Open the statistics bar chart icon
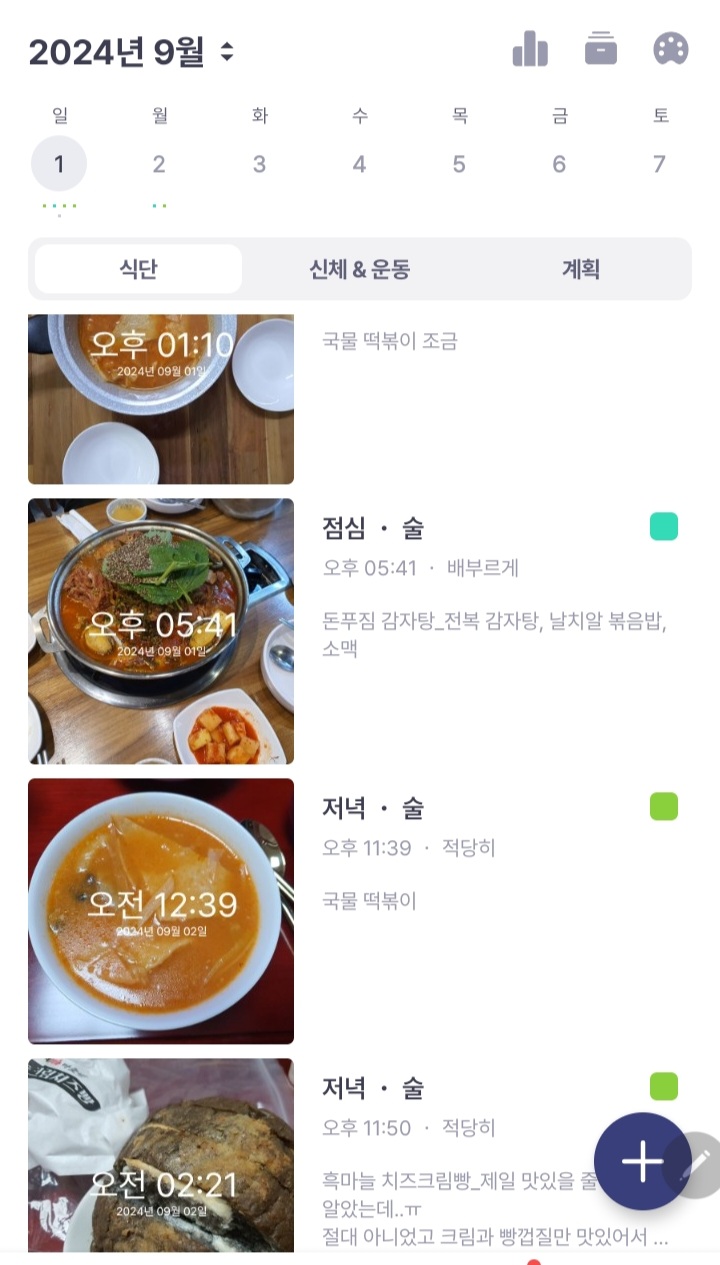 click(x=530, y=49)
